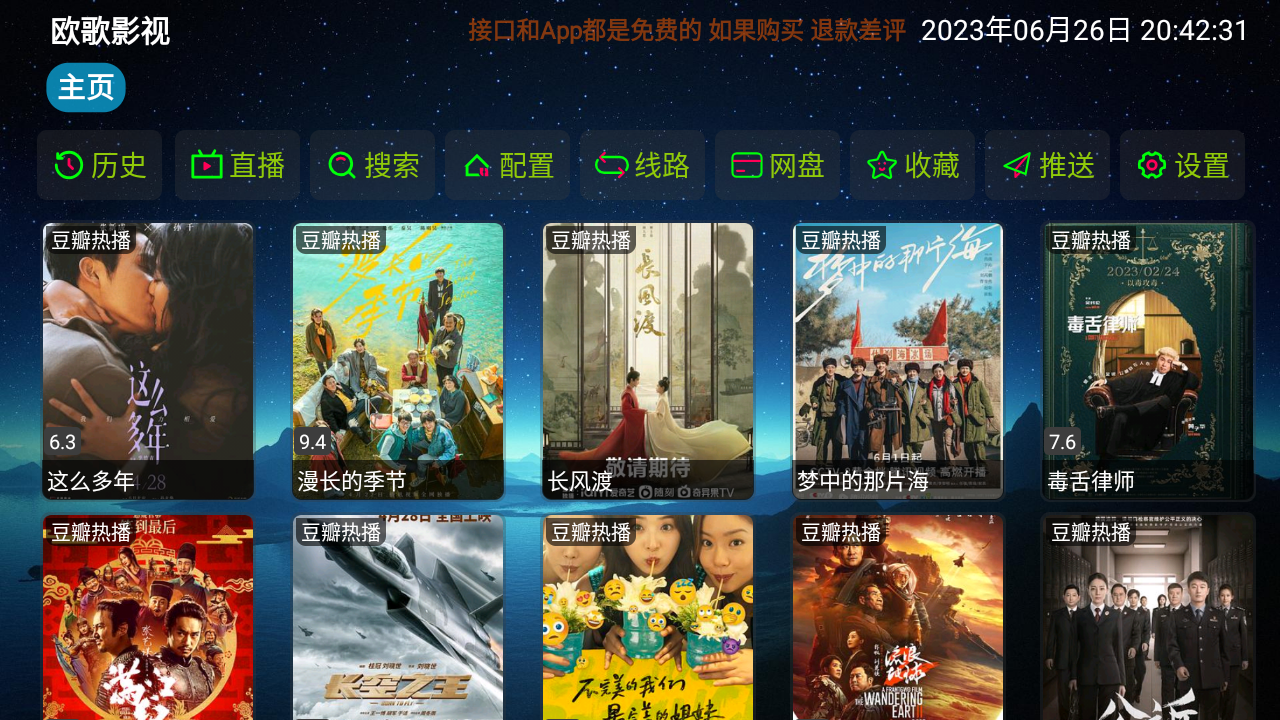Viewport: 1280px width, 720px height.
Task: Open 网盘 cloud drive
Action: [x=777, y=165]
